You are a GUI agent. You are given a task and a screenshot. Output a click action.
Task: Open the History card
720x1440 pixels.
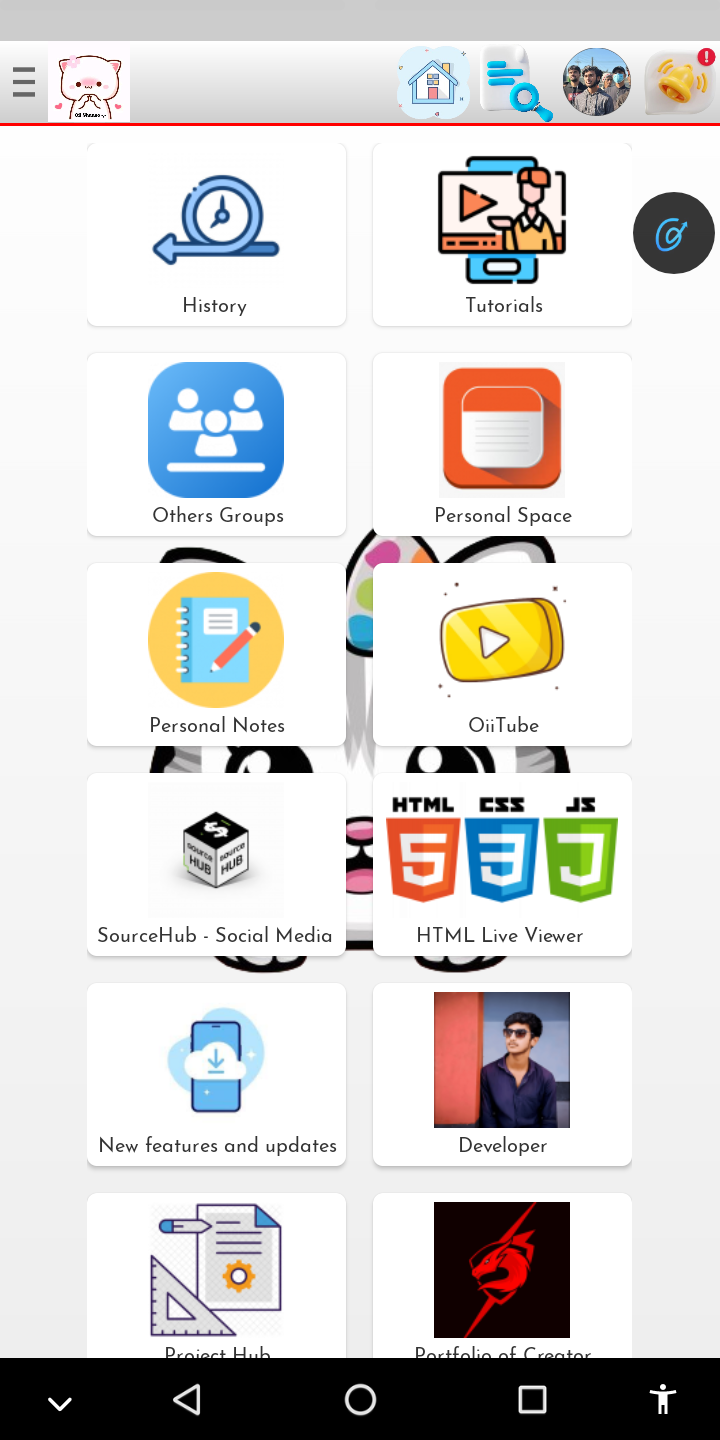(216, 235)
